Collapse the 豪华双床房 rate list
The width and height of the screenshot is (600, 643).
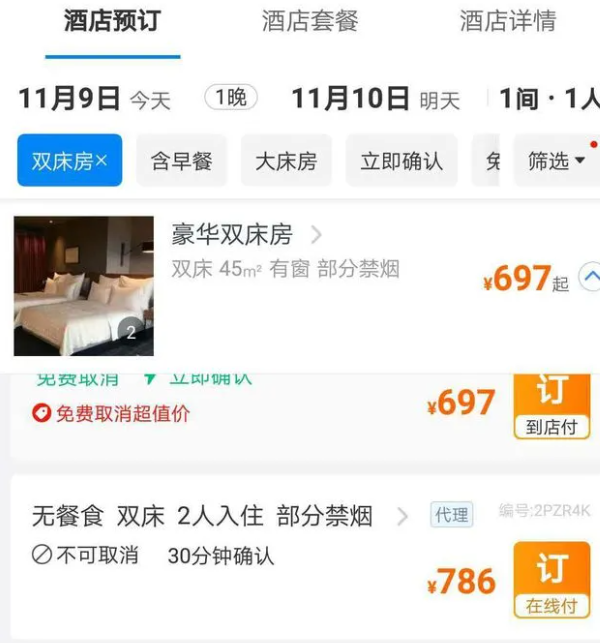point(590,276)
